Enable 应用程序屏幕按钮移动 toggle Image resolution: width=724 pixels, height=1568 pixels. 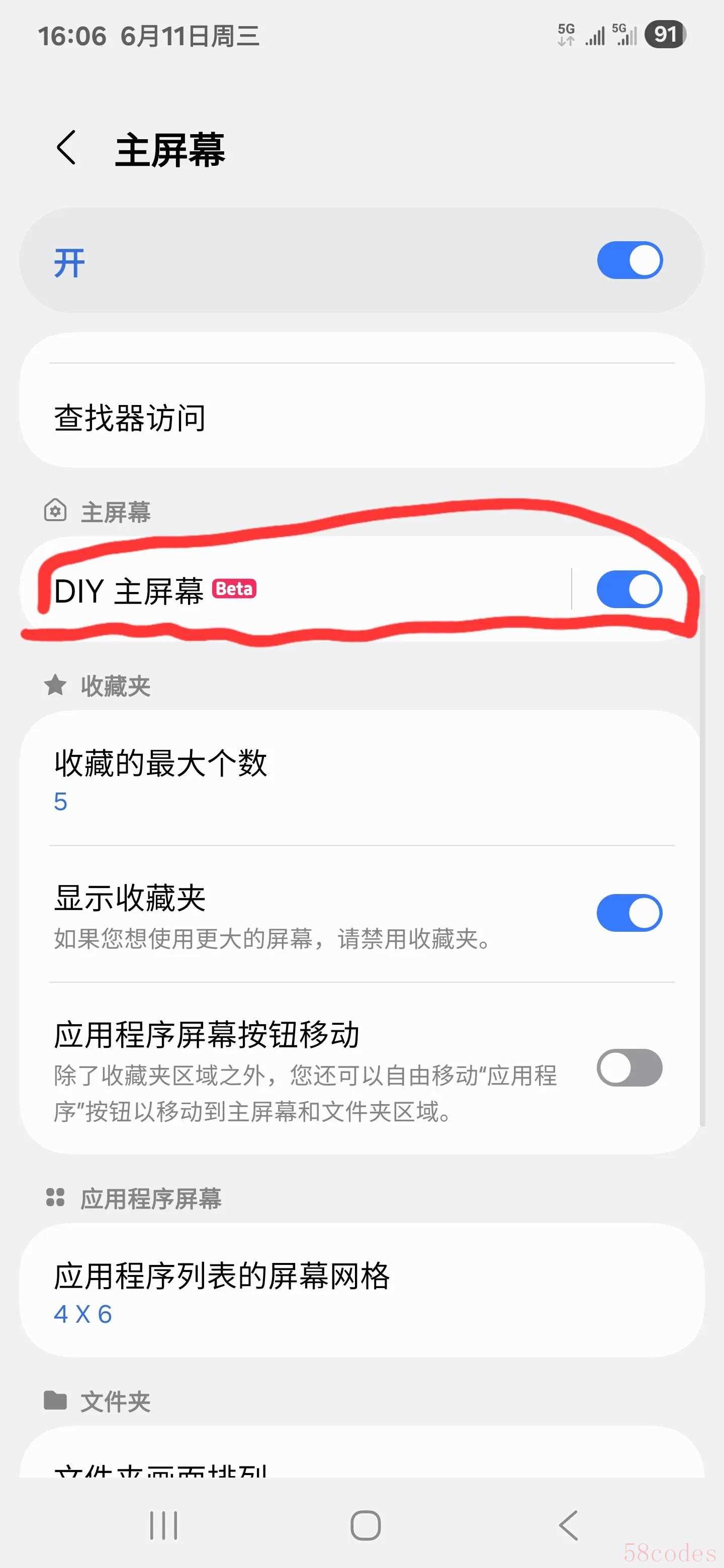(x=629, y=1067)
